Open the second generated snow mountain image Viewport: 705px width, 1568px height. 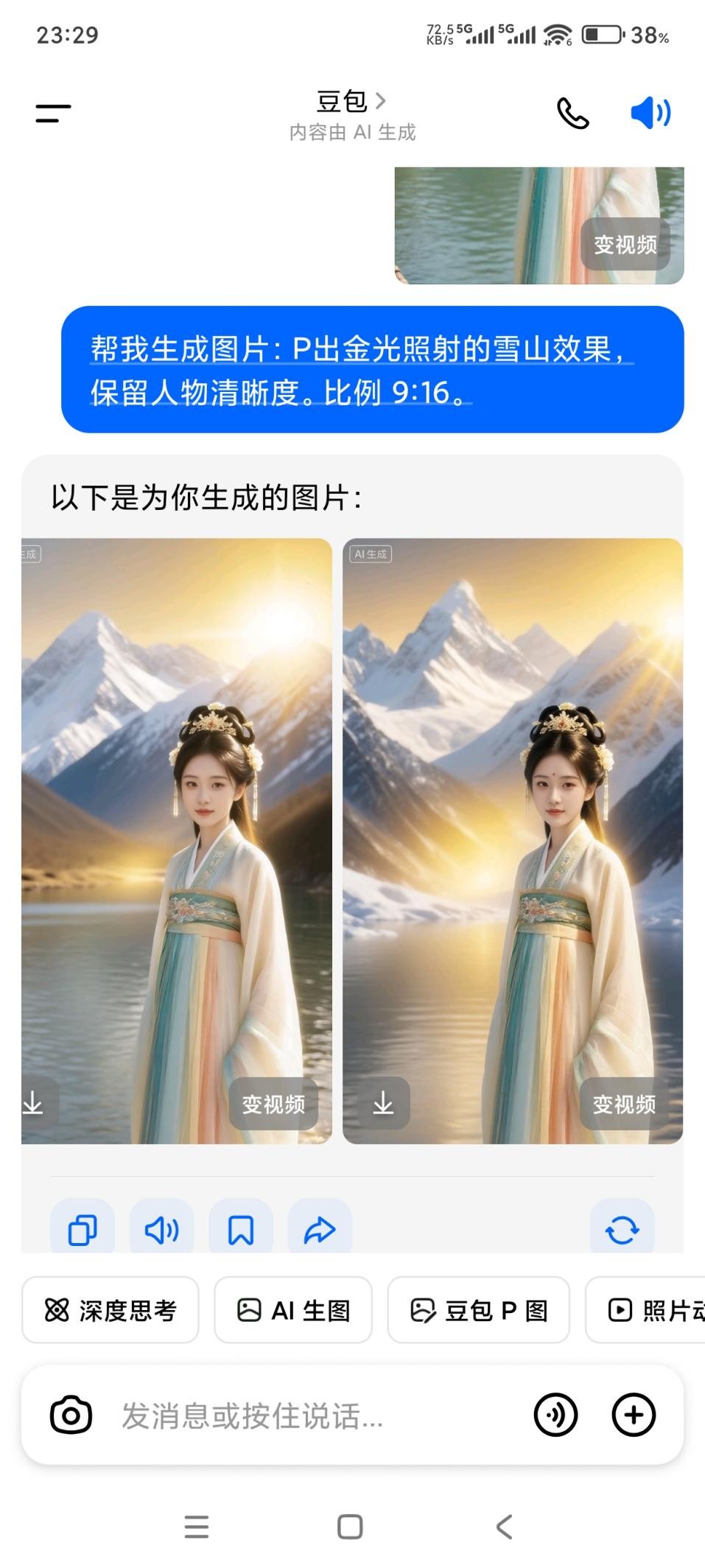tap(513, 841)
